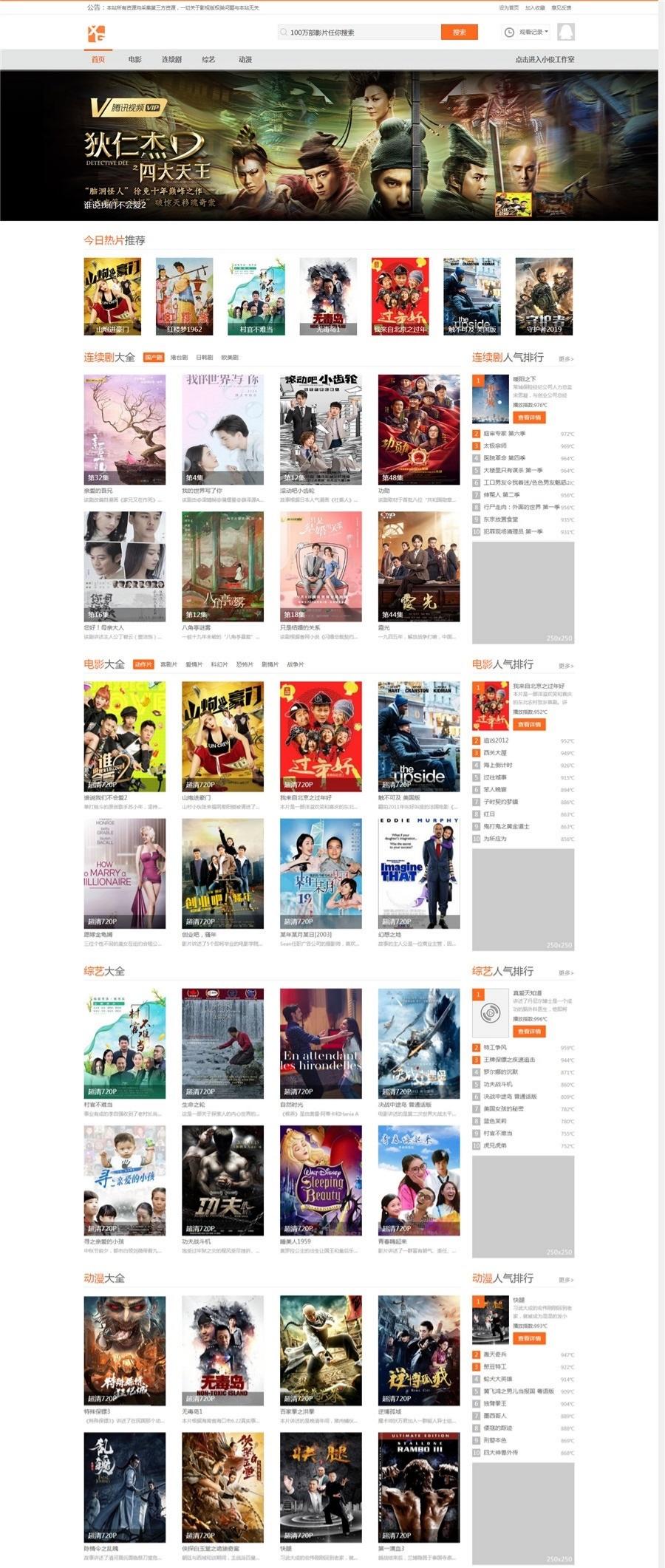
Task: Switch to the 连续剧 nav tab
Action: point(171,60)
